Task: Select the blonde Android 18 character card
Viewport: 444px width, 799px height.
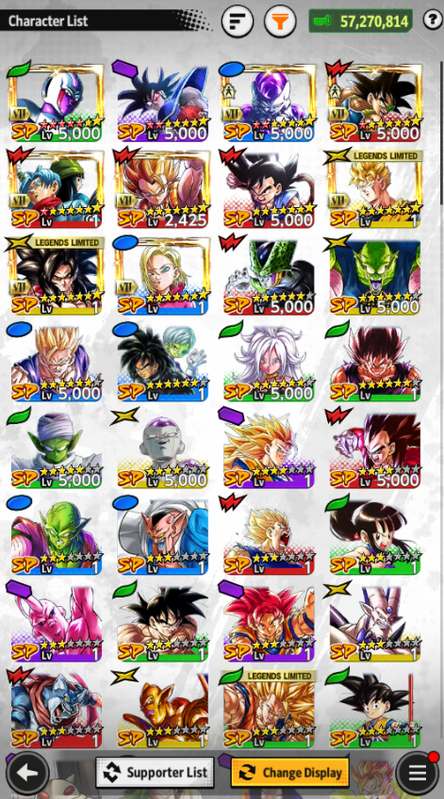Action: coord(164,276)
